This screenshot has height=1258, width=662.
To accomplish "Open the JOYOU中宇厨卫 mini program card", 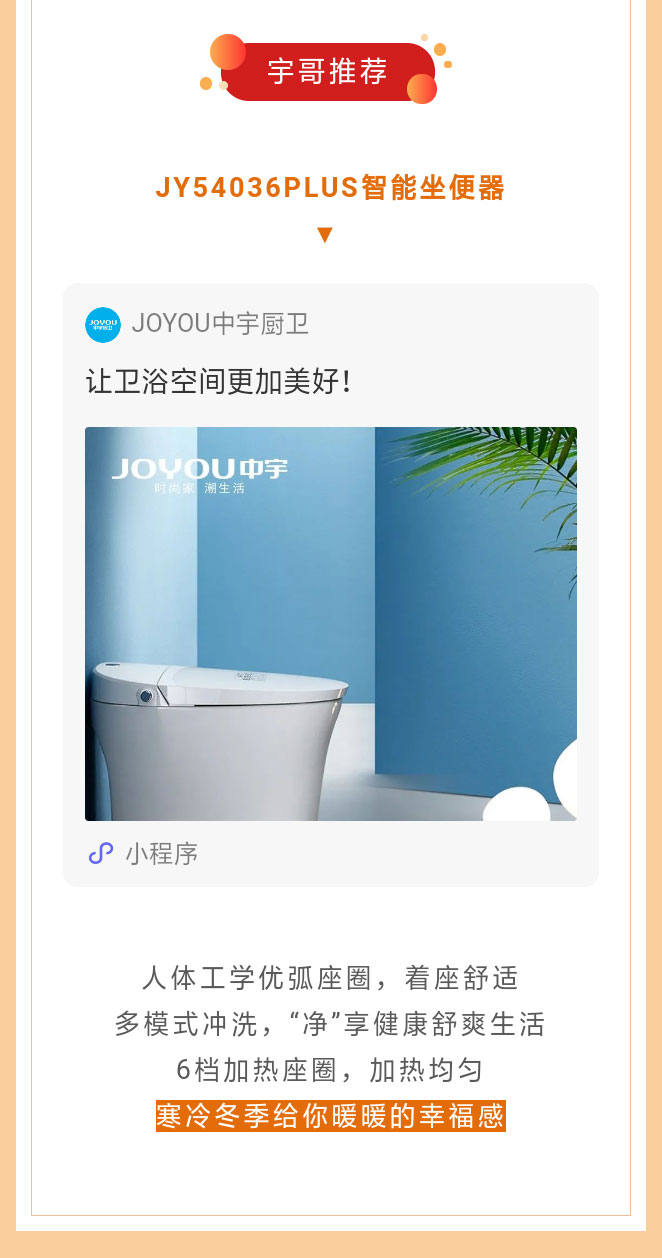I will [330, 622].
